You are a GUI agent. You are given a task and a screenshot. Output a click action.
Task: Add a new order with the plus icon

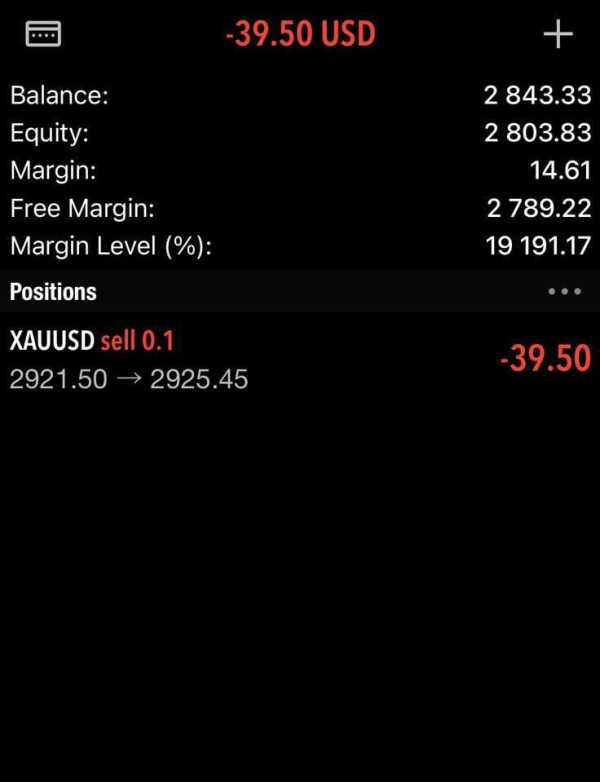point(557,34)
